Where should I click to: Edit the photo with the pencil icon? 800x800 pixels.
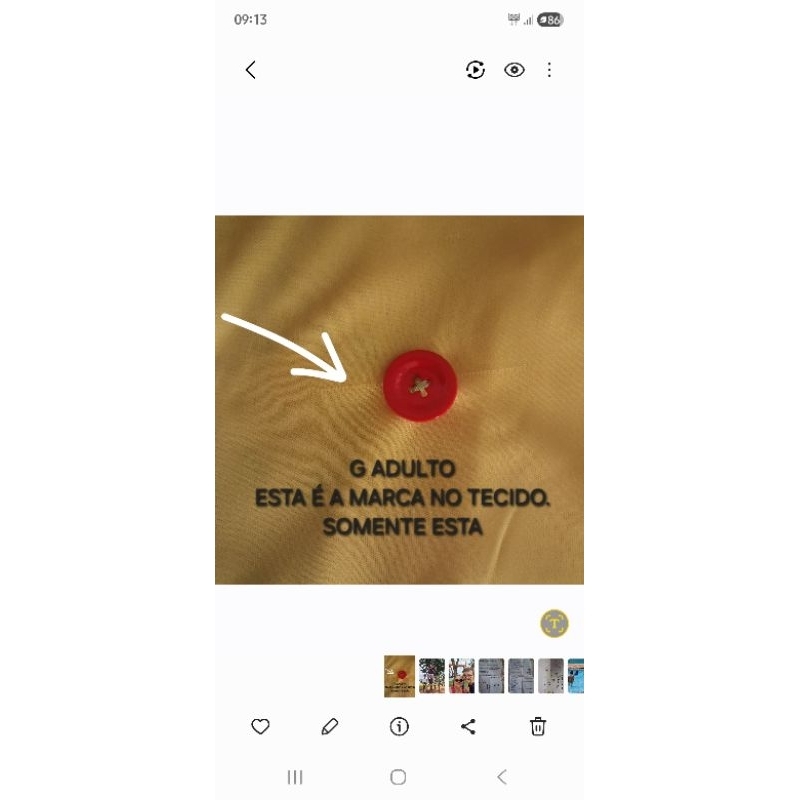coord(330,726)
